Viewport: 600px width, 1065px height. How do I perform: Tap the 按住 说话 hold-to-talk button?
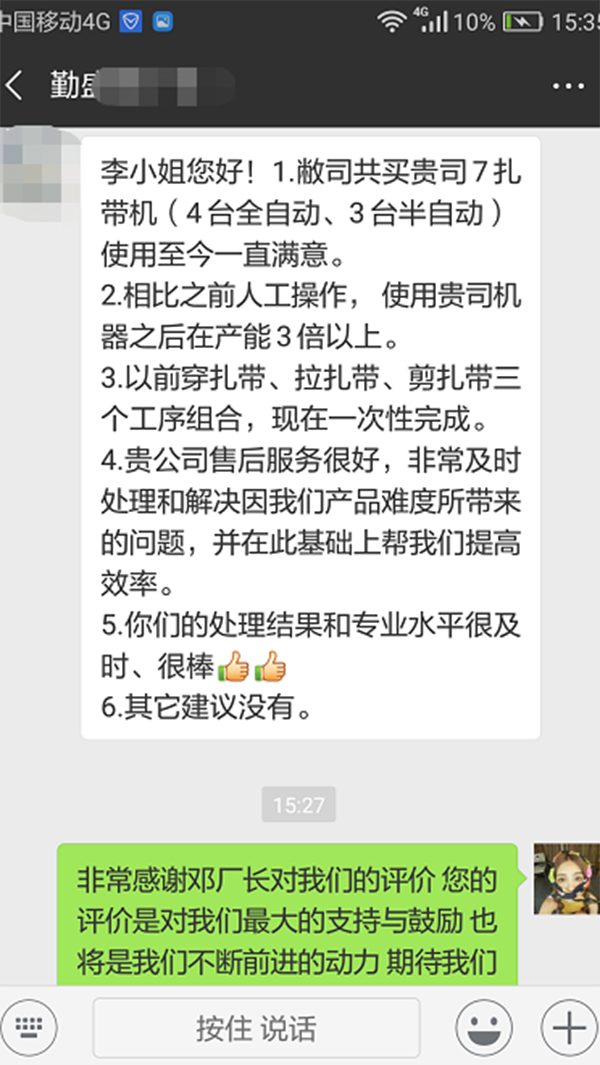coord(256,1027)
